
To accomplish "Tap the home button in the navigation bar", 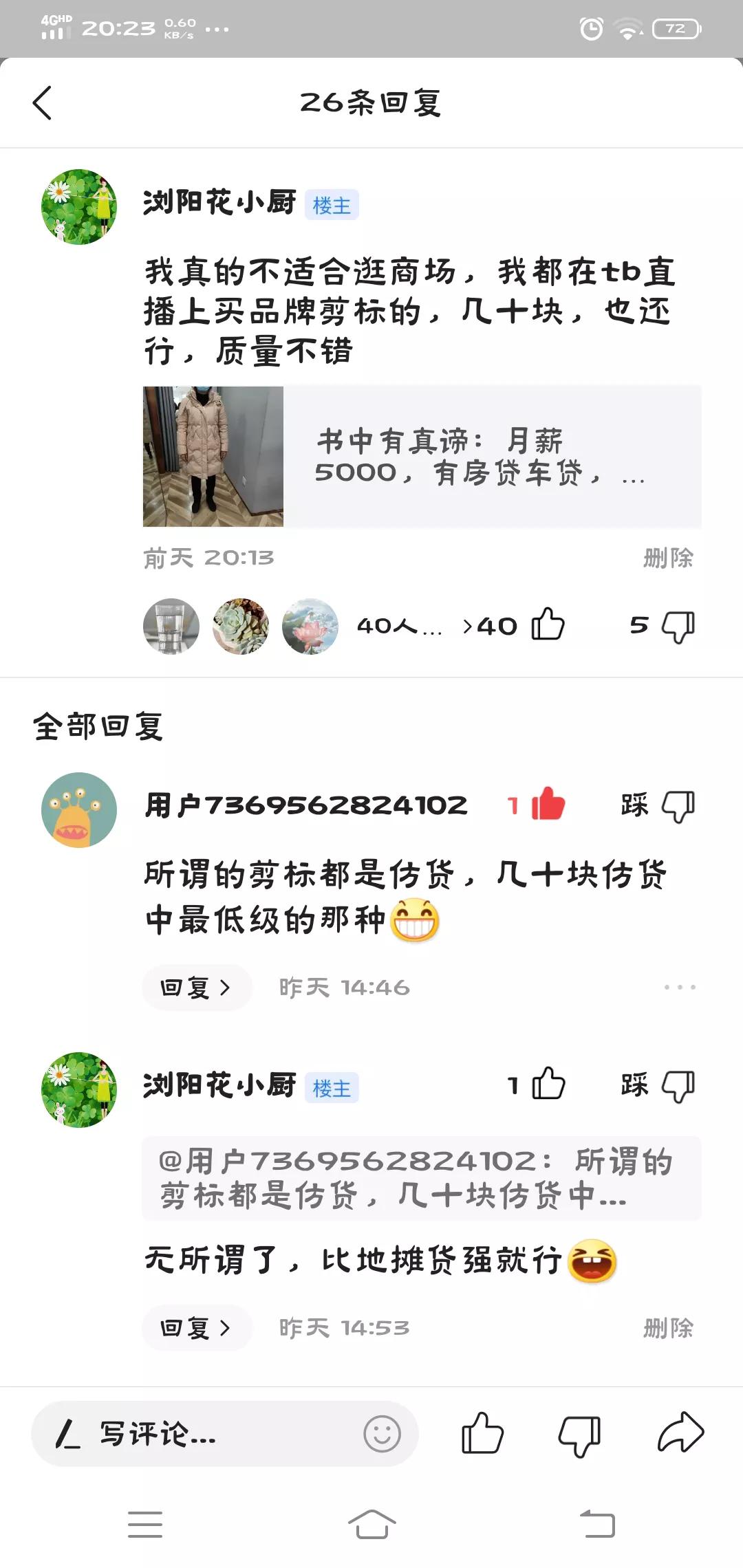I will pyautogui.click(x=371, y=1525).
